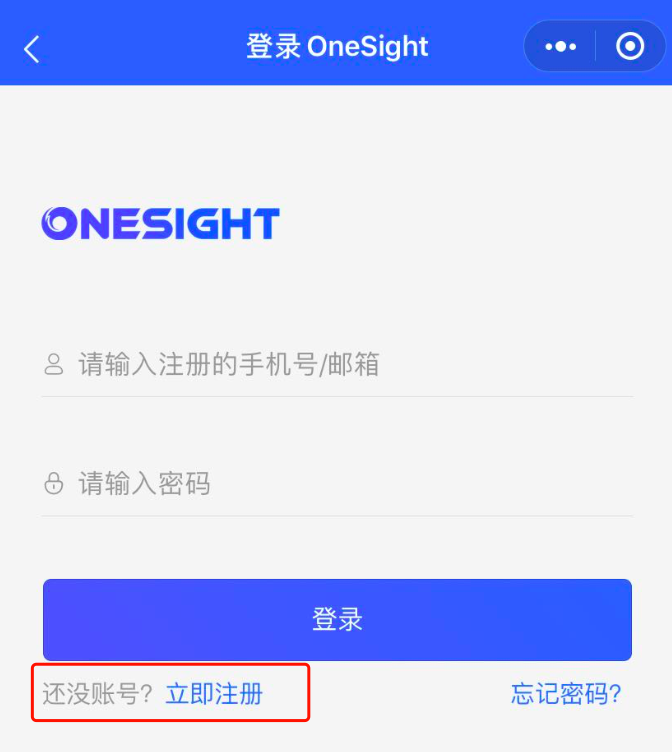The height and width of the screenshot is (752, 672).
Task: Focus the phone number or email field
Action: point(340,364)
